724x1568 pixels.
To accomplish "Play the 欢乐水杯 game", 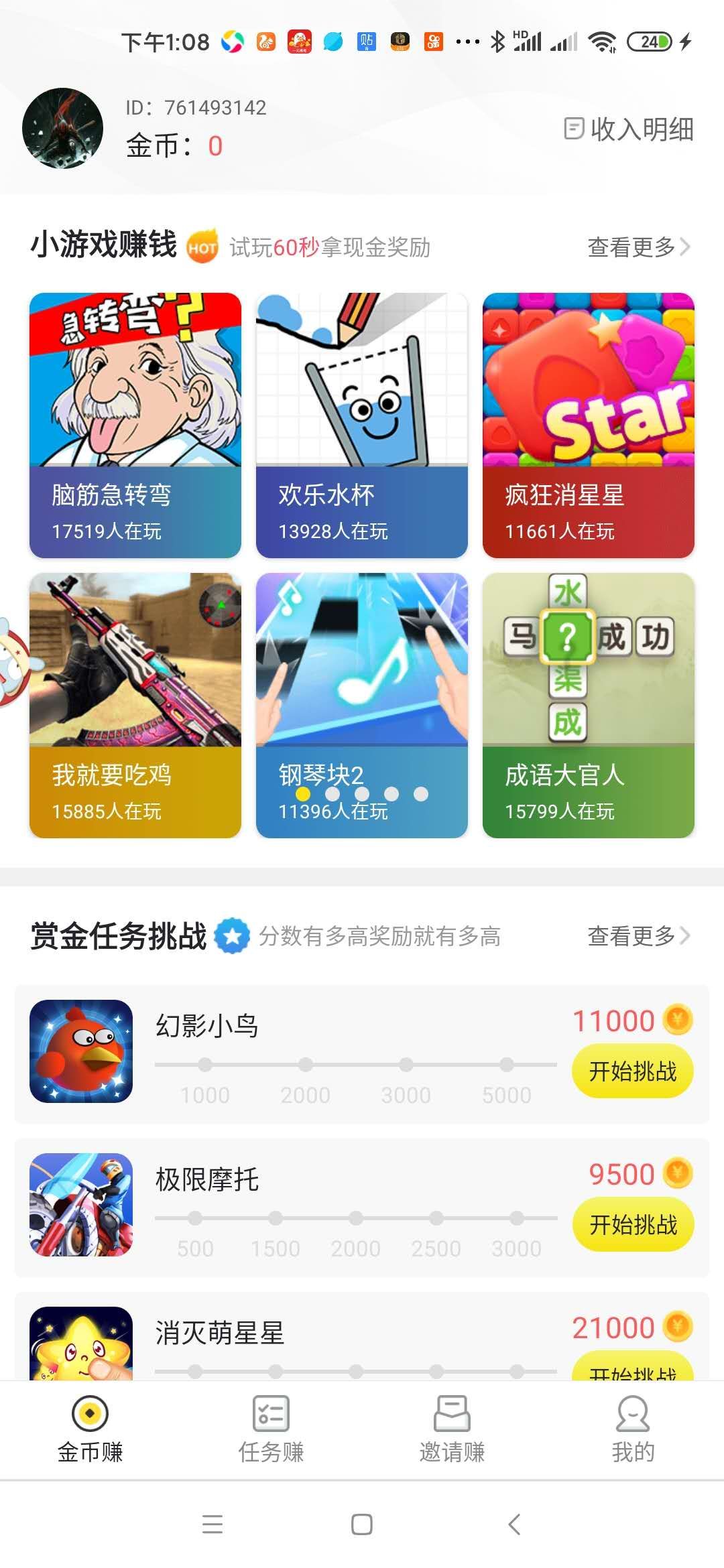I will [362, 425].
